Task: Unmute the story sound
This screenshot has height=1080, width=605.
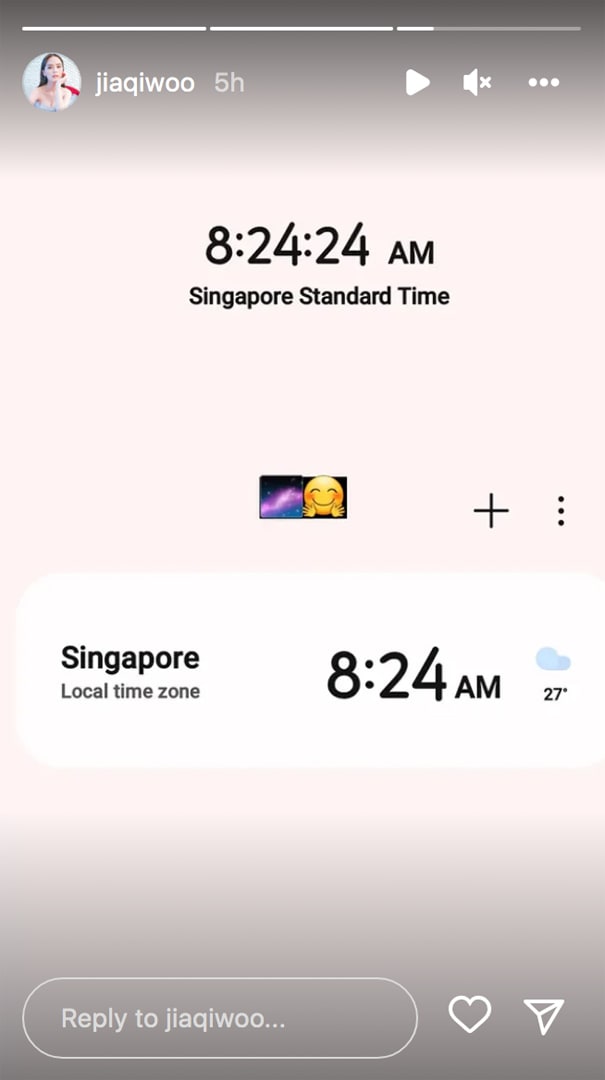Action: point(477,82)
